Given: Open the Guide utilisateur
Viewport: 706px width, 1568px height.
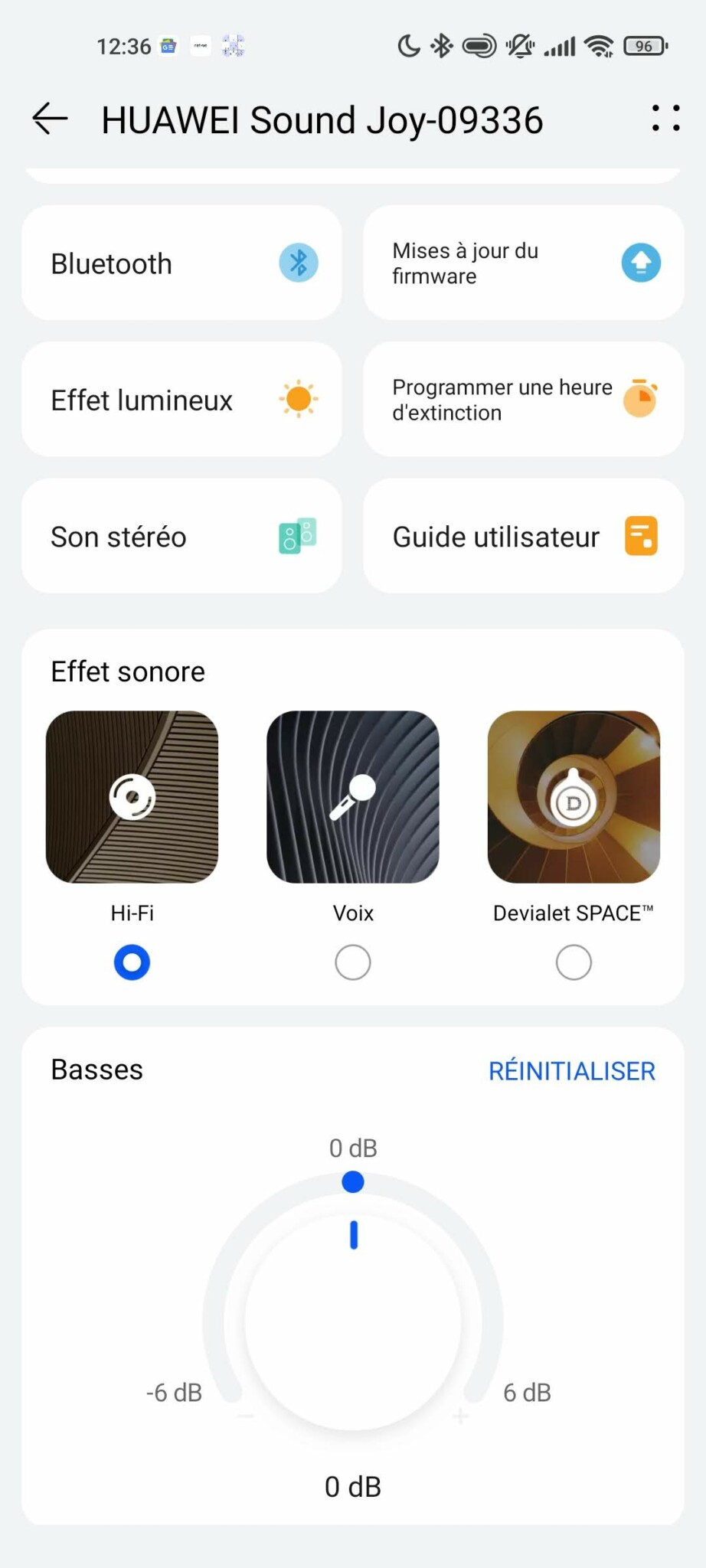Looking at the screenshot, I should click(523, 536).
